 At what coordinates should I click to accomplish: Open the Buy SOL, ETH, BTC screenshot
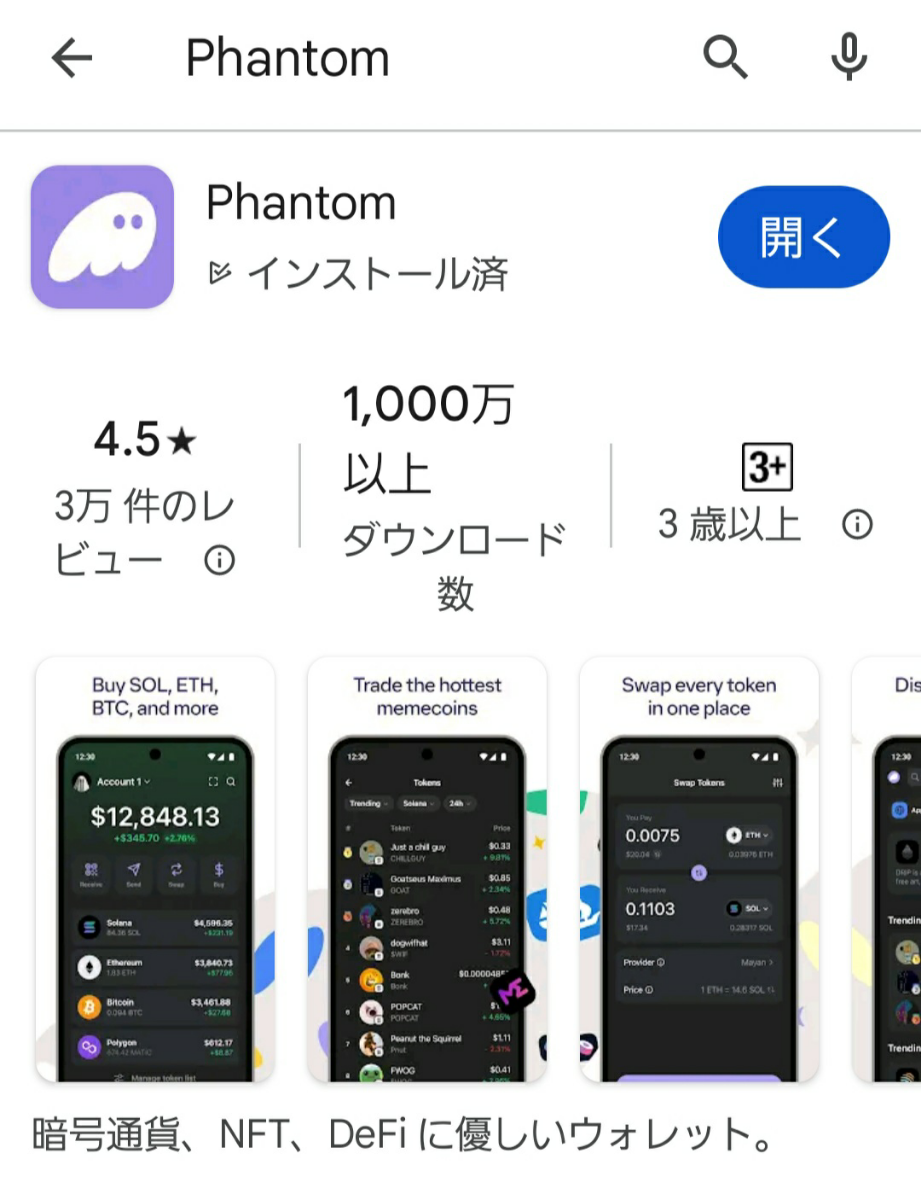155,870
